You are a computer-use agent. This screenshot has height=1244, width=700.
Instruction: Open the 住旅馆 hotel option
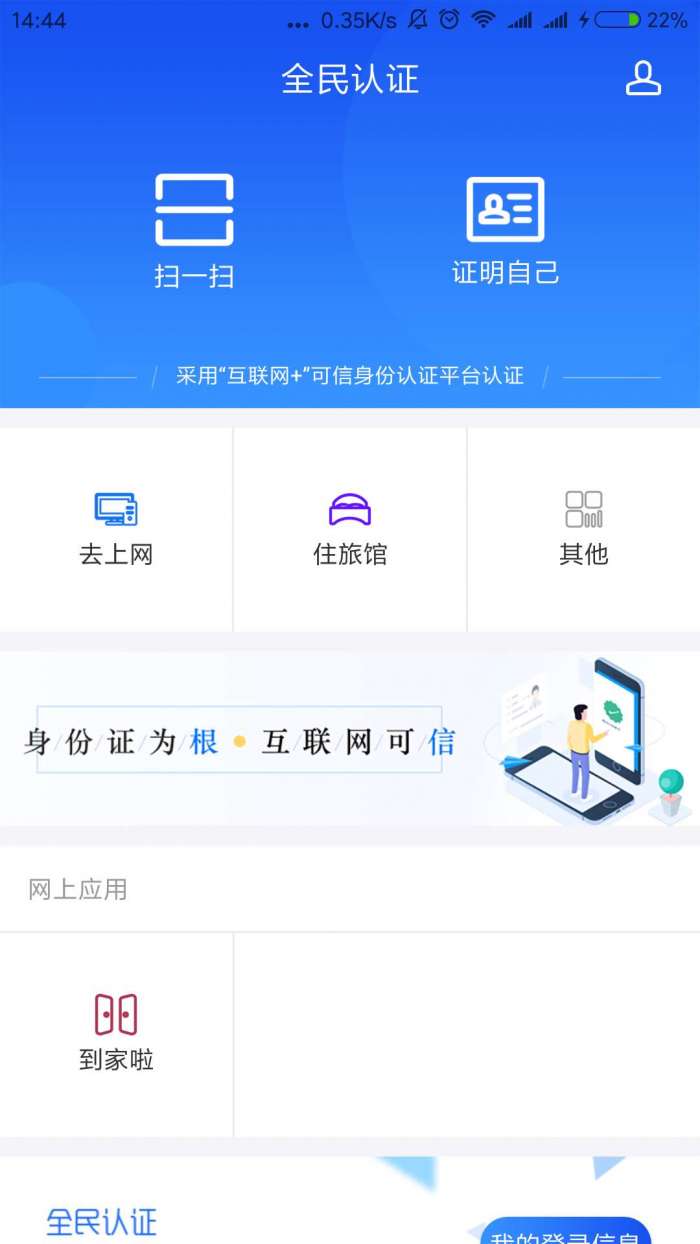[350, 529]
